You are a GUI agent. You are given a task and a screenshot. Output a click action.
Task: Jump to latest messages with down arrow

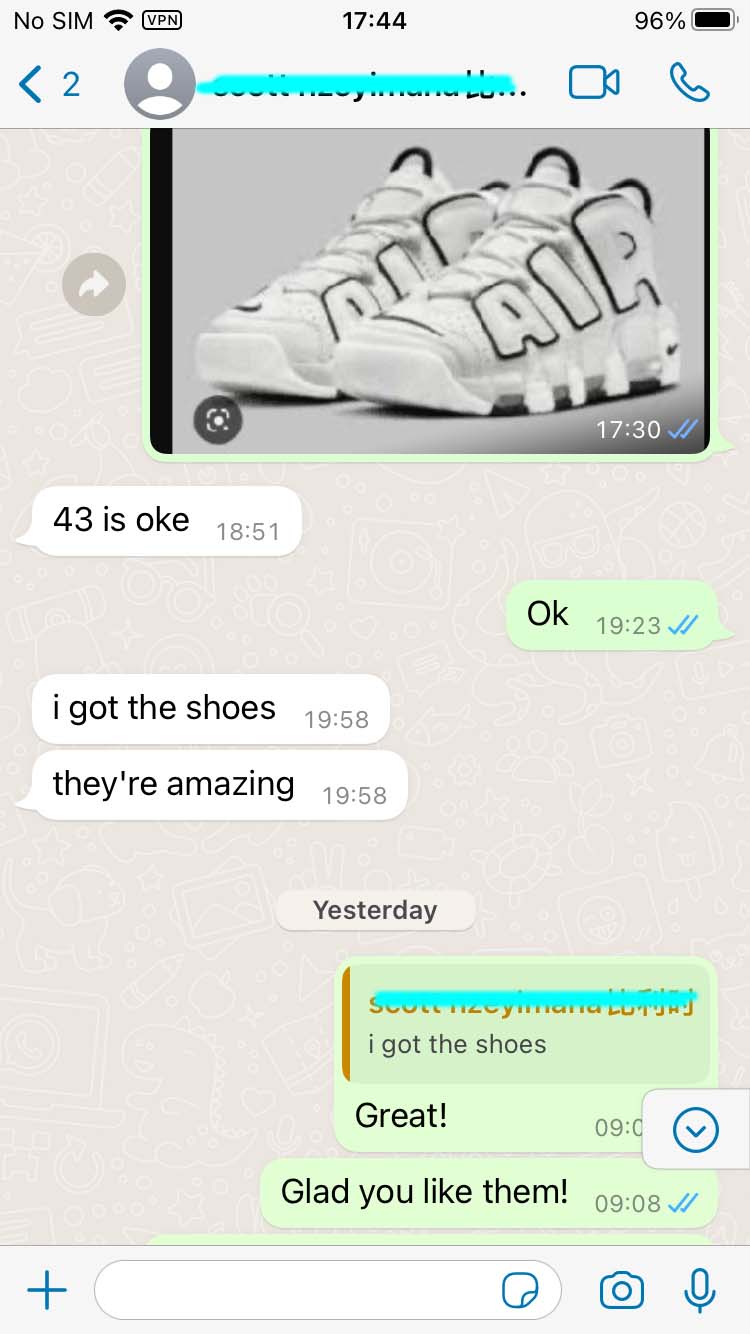(x=696, y=1130)
